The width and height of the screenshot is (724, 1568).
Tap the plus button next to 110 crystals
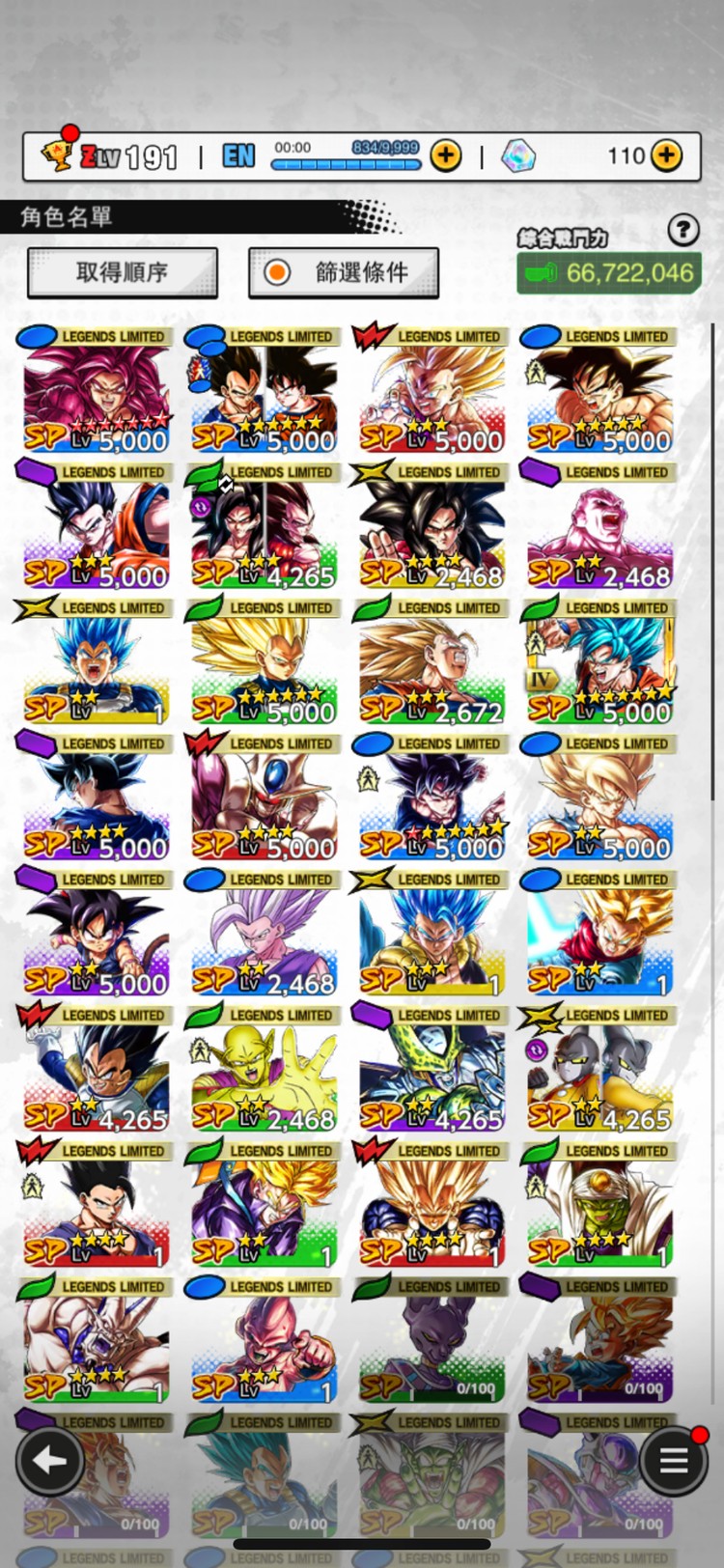tap(666, 155)
